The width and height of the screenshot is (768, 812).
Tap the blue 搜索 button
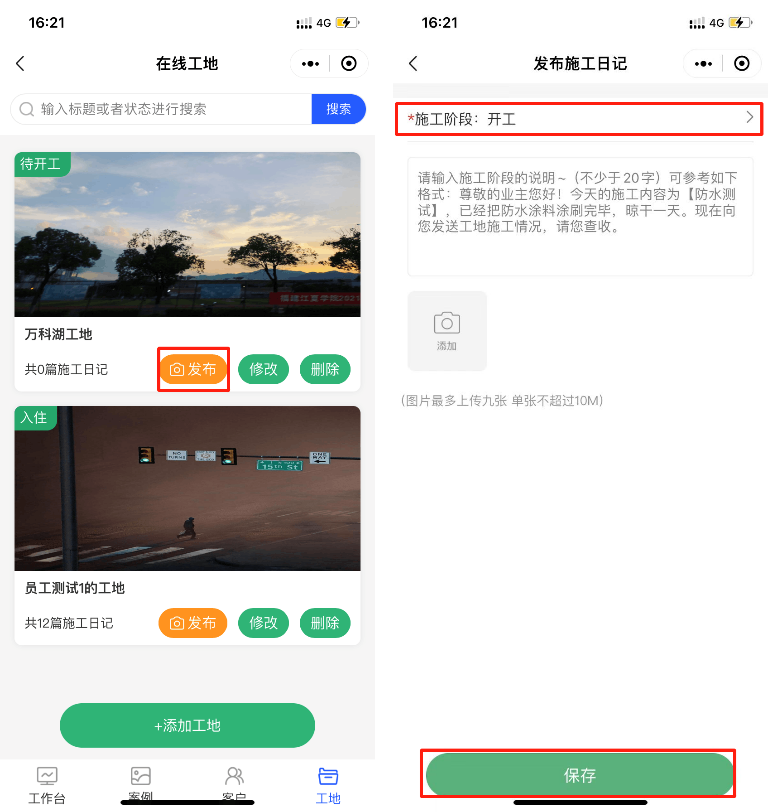click(338, 109)
